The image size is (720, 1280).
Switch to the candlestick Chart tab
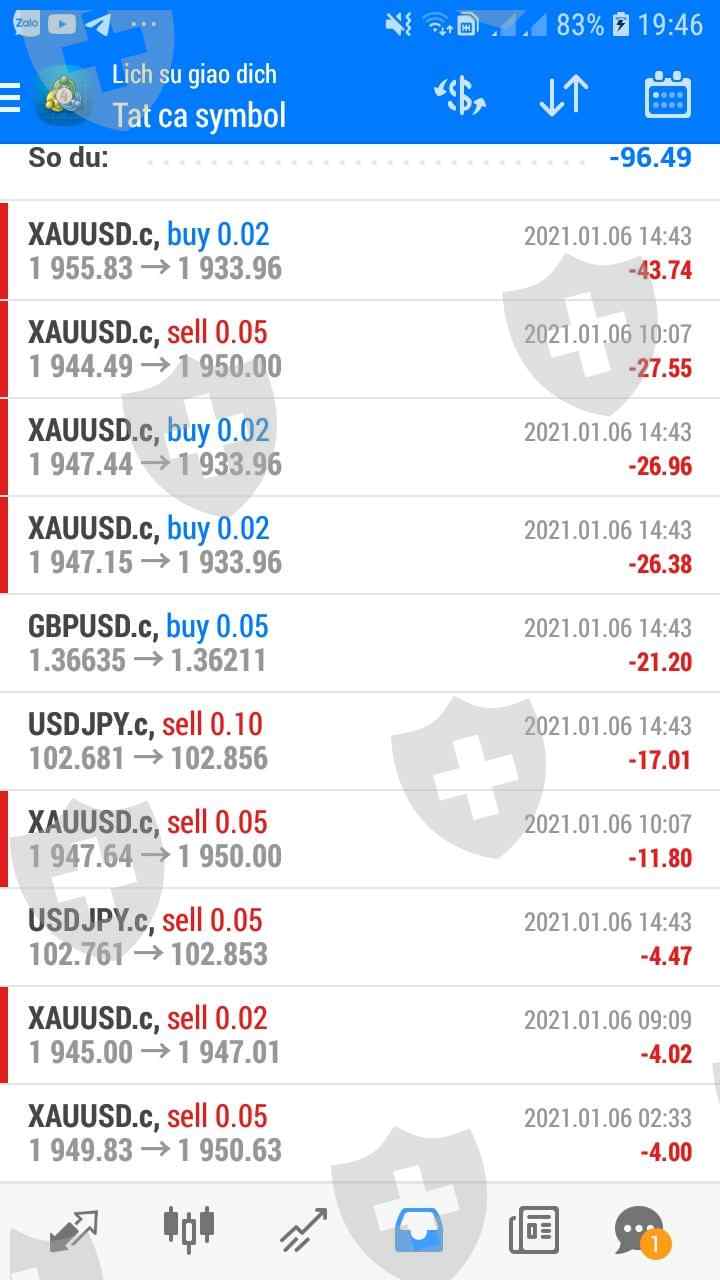tap(188, 1230)
